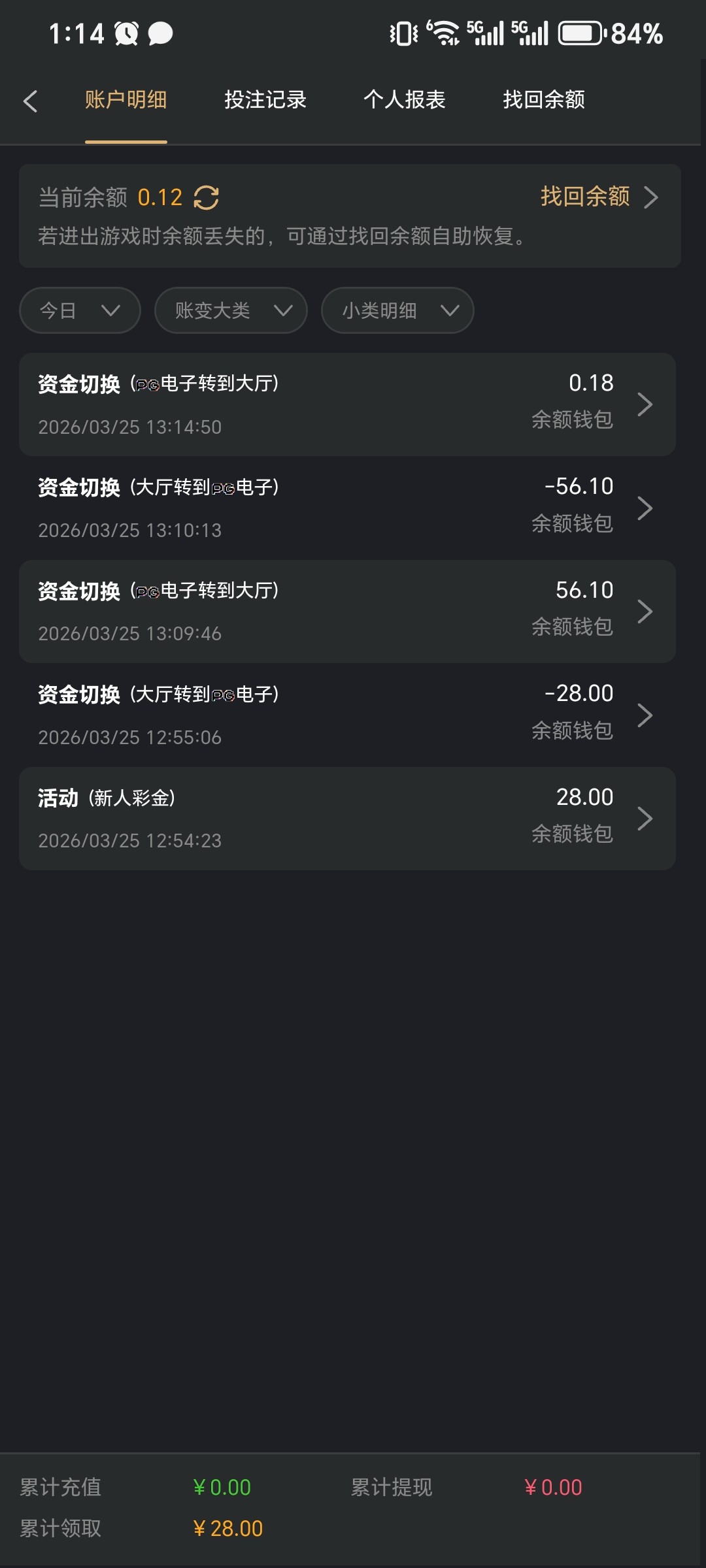Switch to the 投注记录 tab

tap(265, 100)
